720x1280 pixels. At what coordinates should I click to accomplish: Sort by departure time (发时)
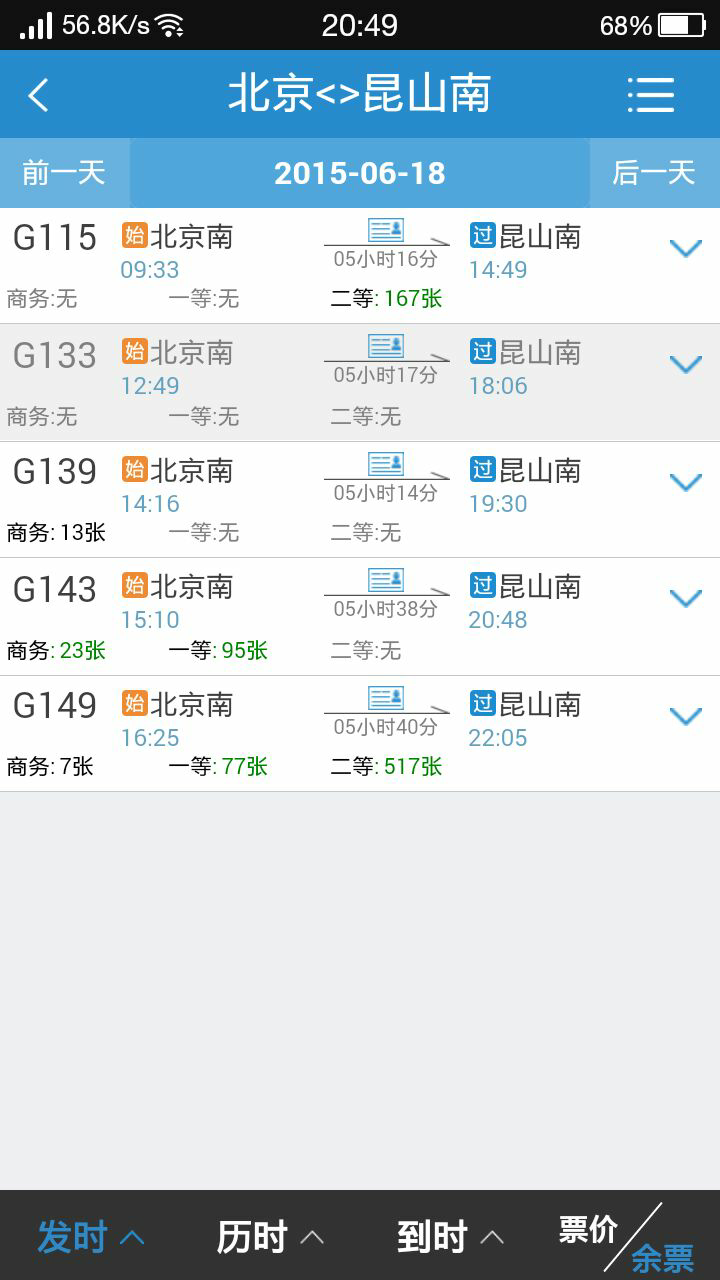click(x=90, y=1237)
